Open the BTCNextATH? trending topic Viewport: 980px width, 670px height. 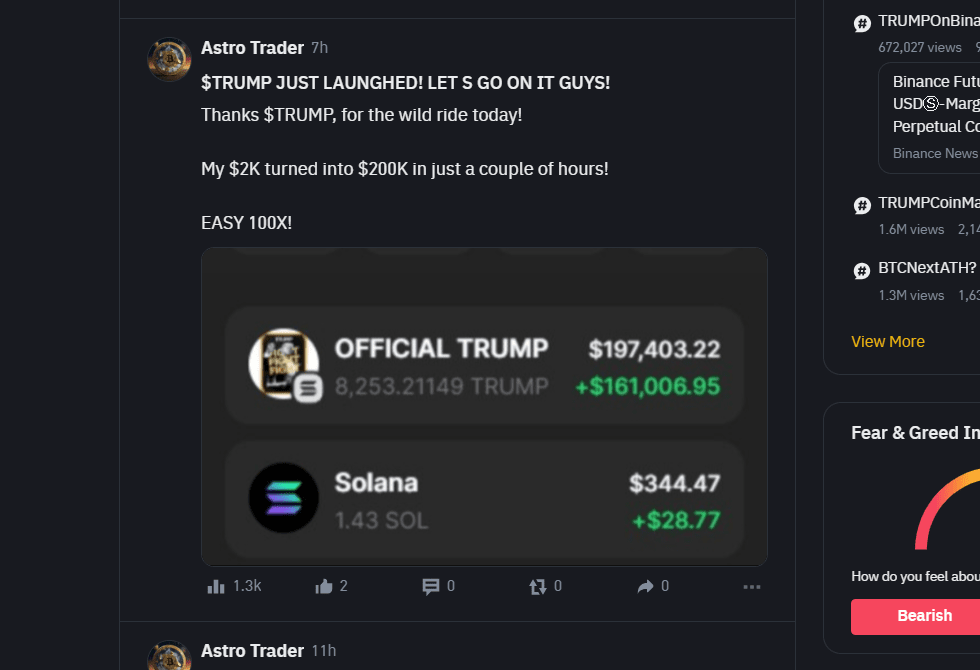tap(926, 269)
